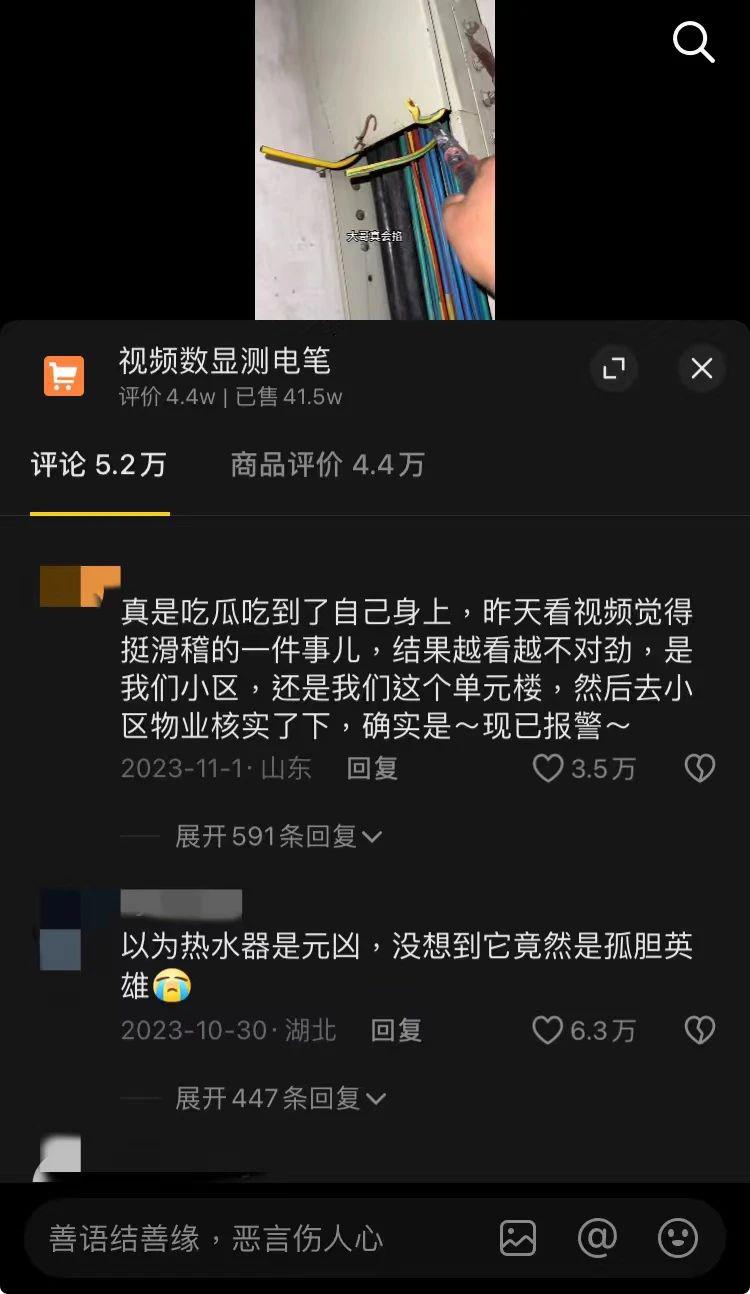
Task: Open the 山东 commenter's avatar profile
Action: [x=80, y=586]
